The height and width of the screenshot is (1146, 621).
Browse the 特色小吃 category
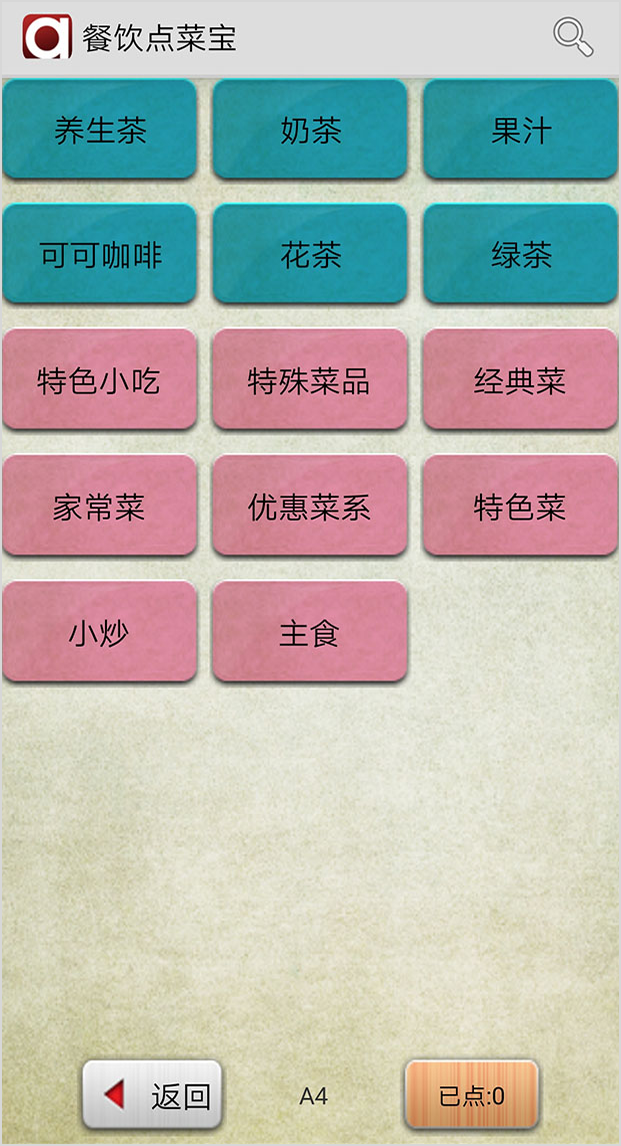pos(100,380)
